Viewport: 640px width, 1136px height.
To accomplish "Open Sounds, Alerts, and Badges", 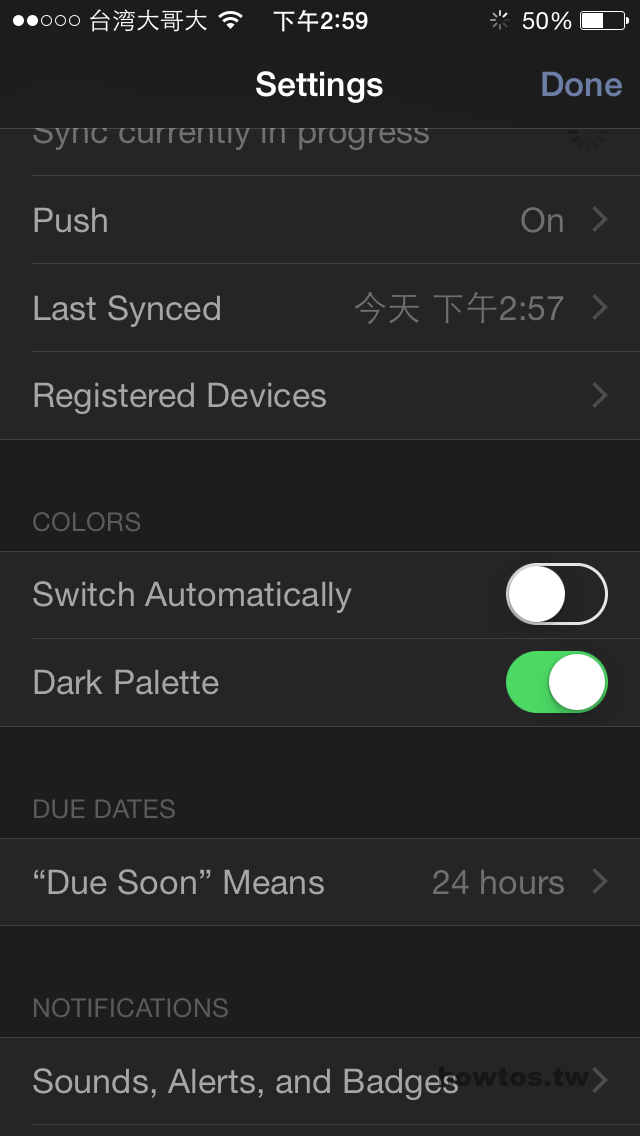I will (320, 1081).
